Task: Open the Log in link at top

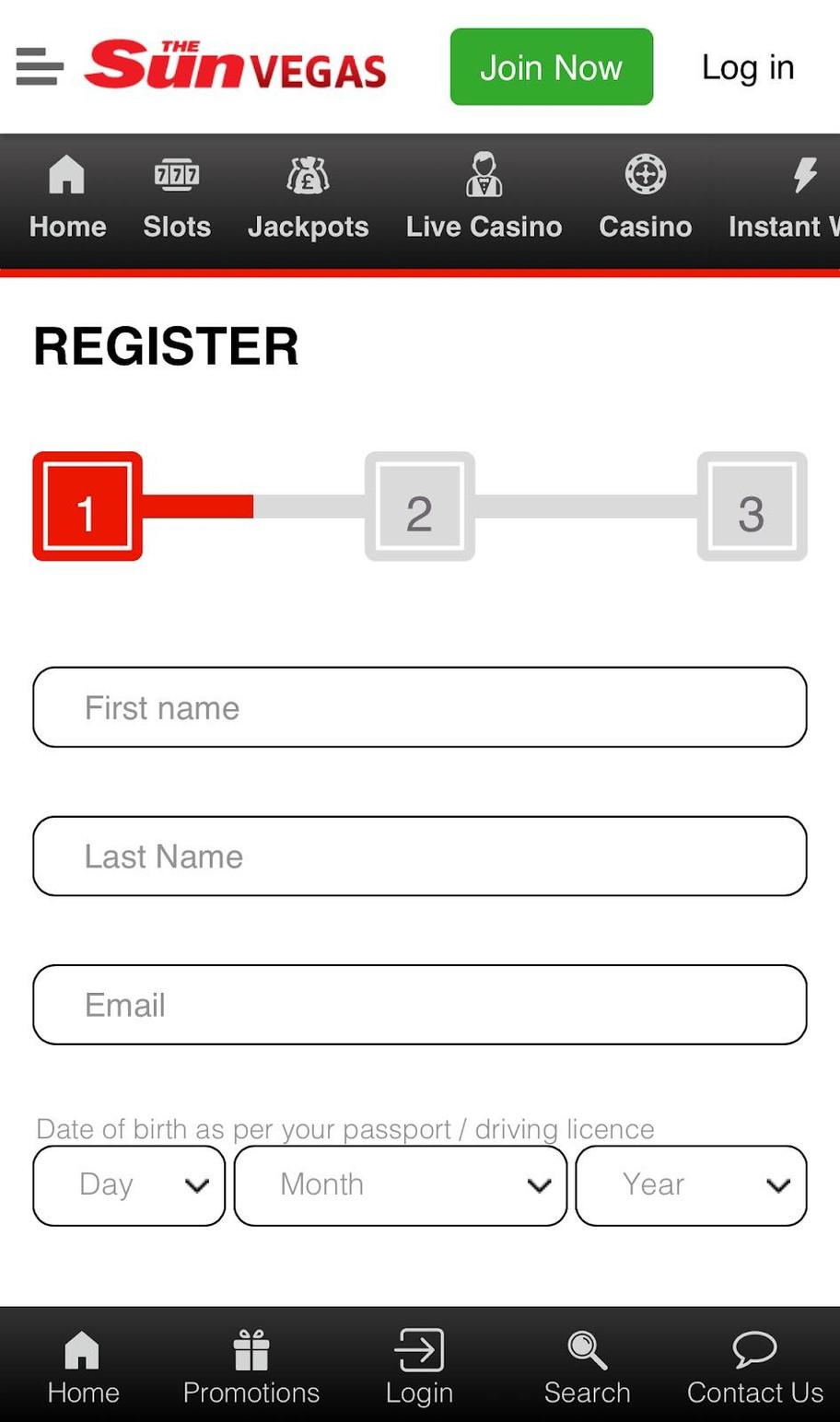Action: [x=747, y=67]
